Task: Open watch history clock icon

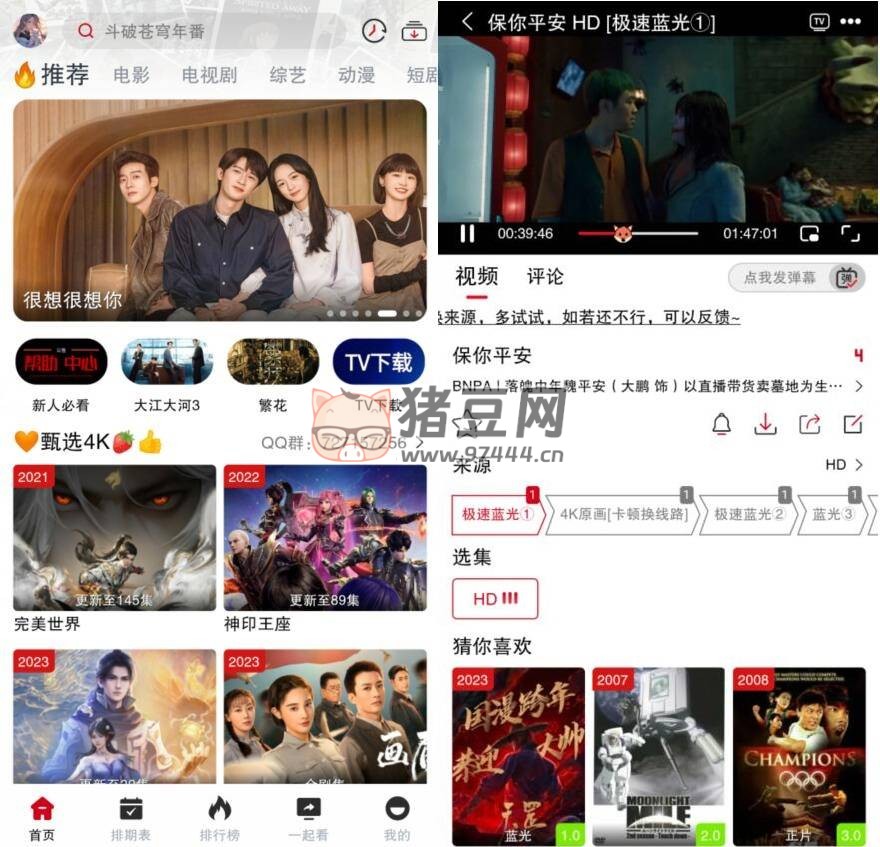Action: point(374,31)
